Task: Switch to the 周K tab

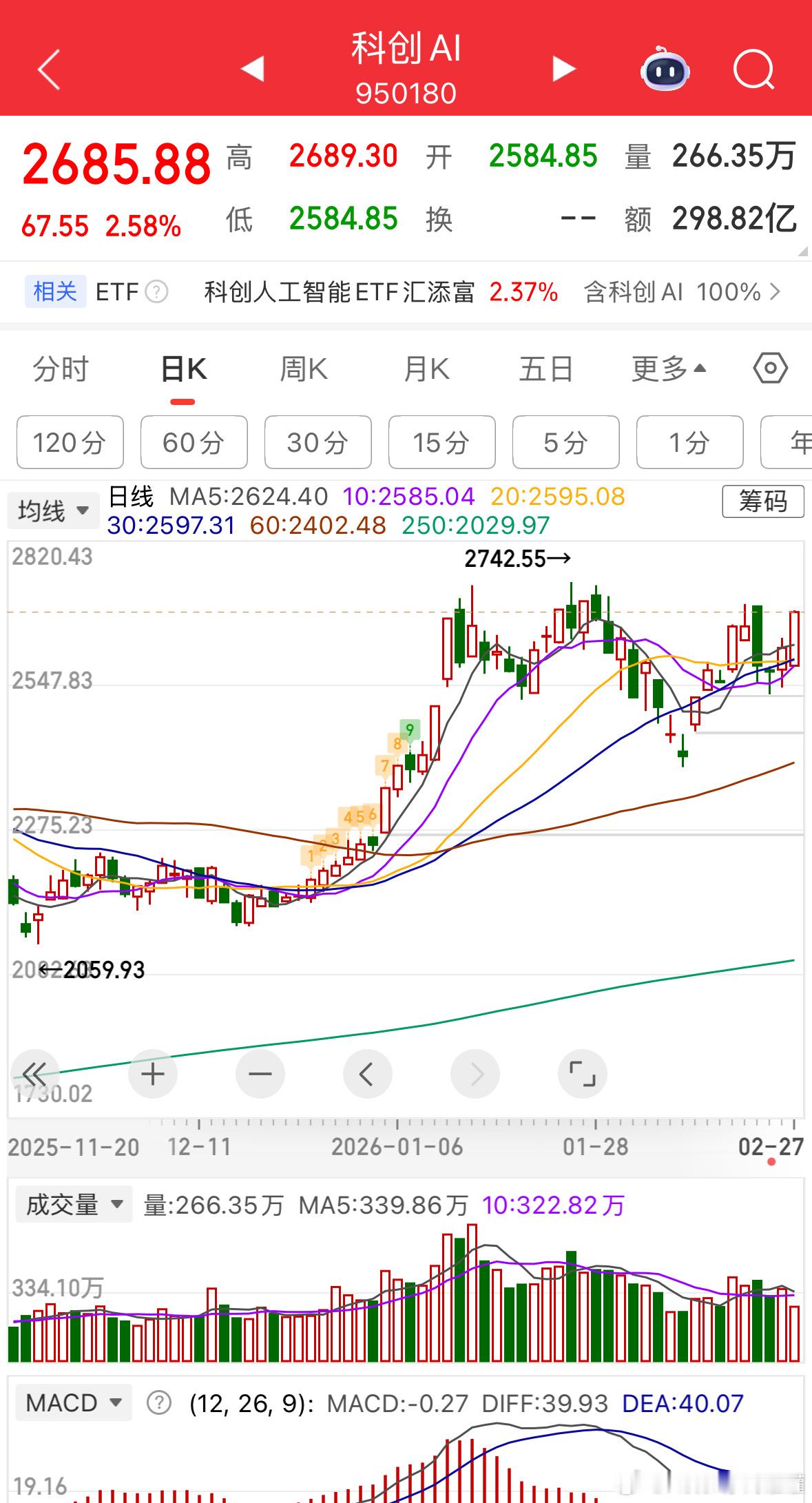Action: coord(303,369)
